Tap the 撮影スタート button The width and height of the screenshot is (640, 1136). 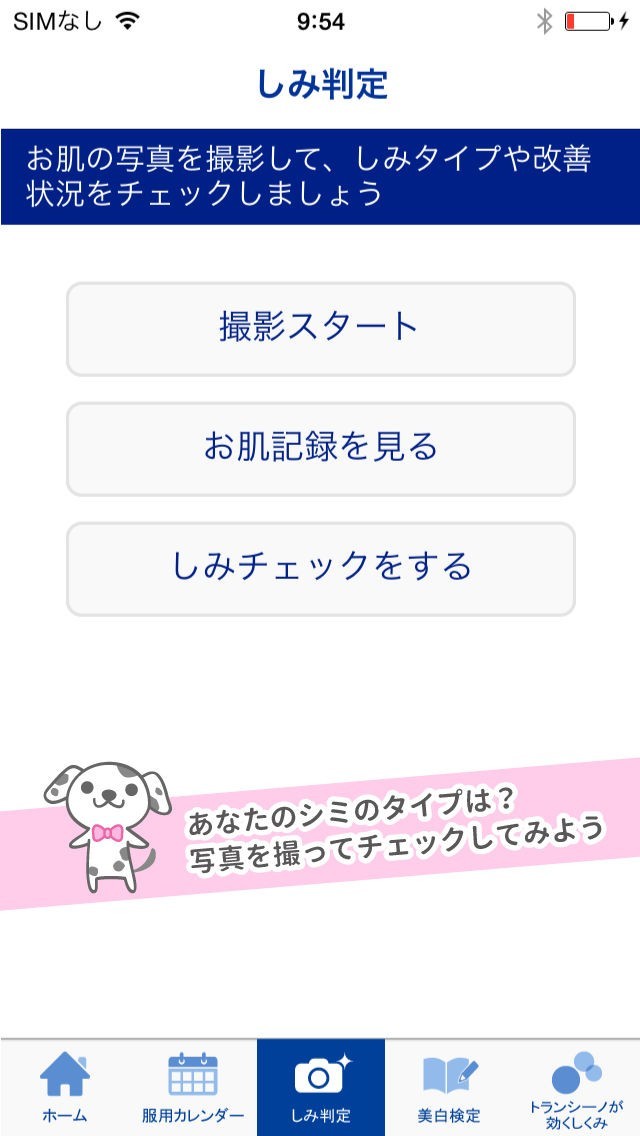[x=320, y=328]
